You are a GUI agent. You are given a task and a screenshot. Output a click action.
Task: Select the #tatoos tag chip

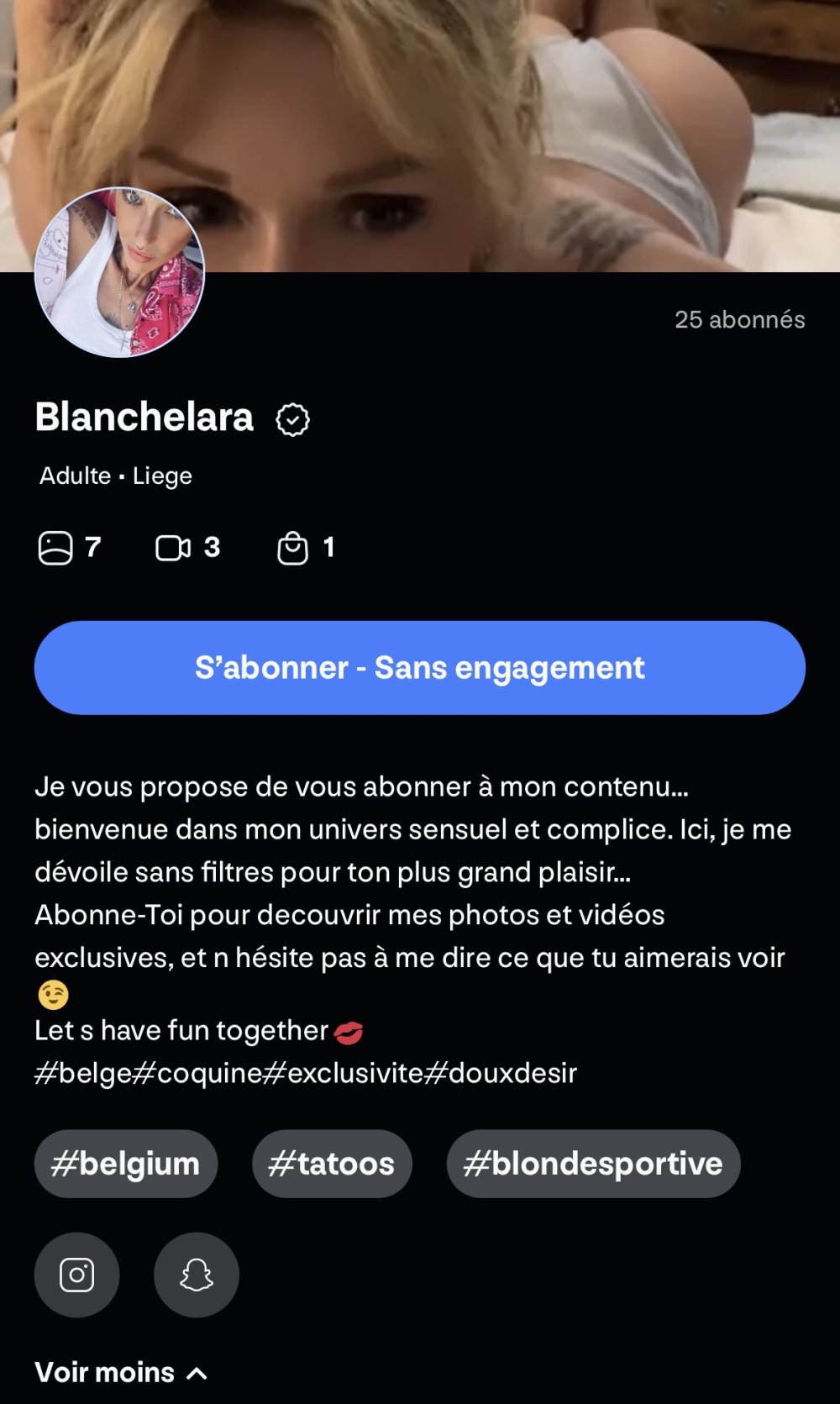tap(332, 1164)
